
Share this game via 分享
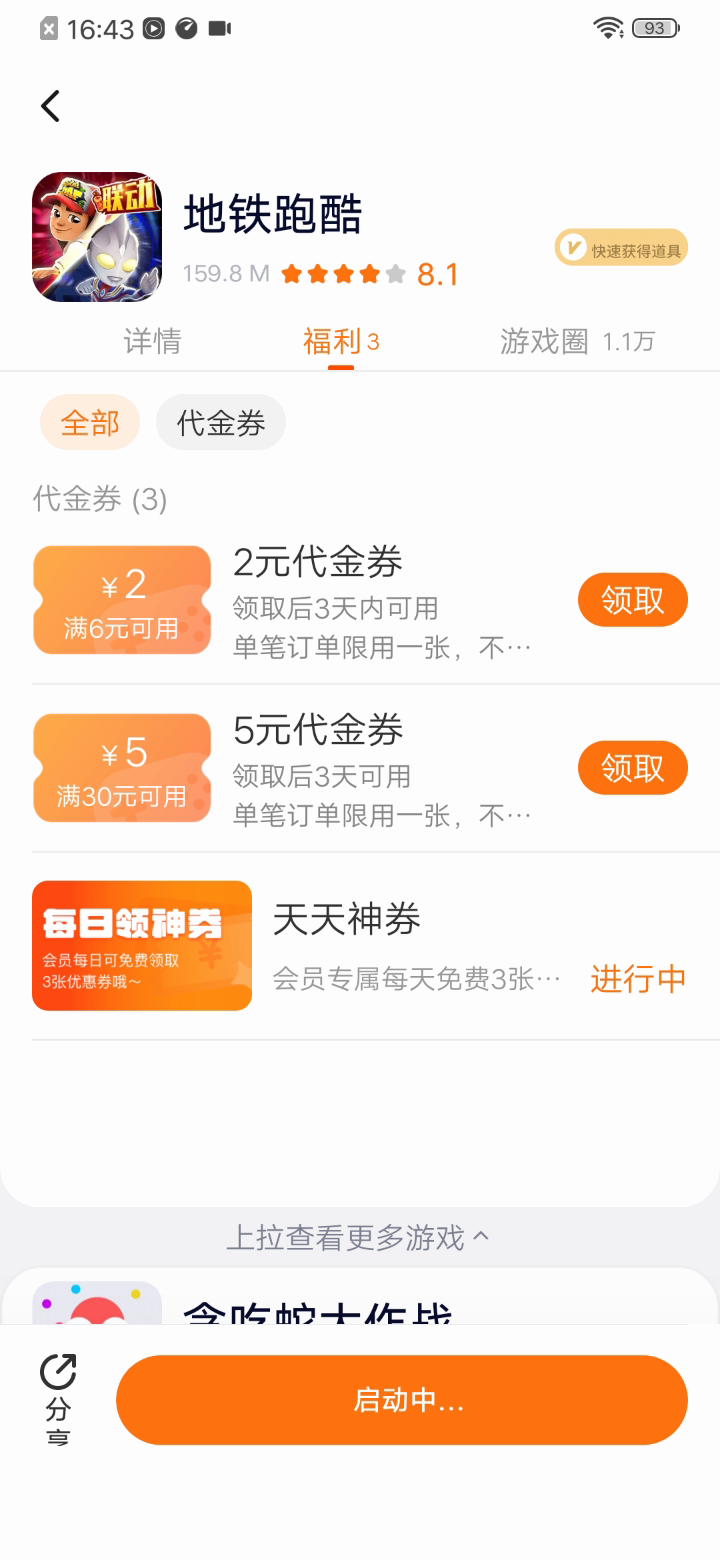58,1399
